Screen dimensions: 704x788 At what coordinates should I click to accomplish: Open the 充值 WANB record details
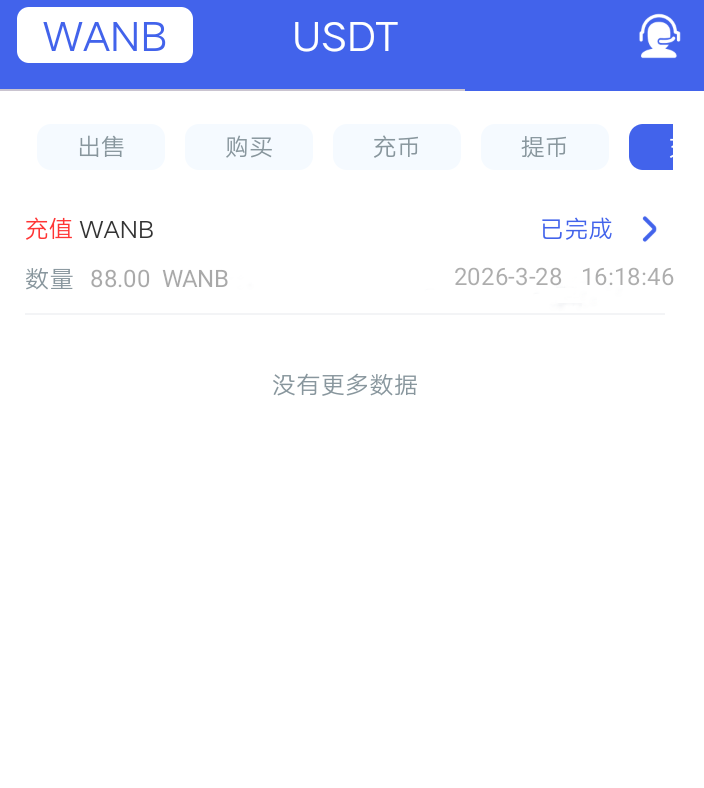coord(649,230)
